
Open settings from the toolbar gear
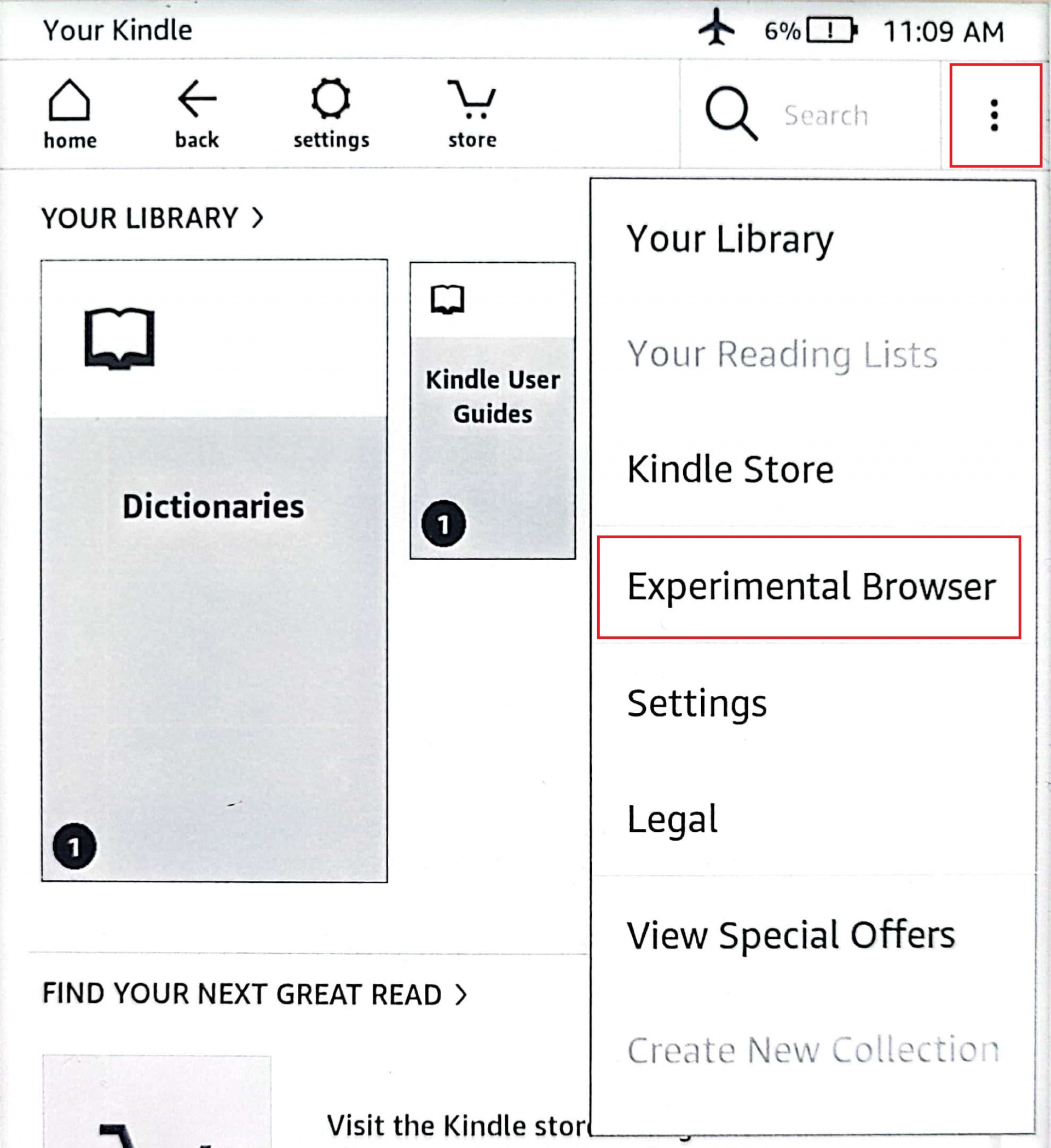coord(331,114)
